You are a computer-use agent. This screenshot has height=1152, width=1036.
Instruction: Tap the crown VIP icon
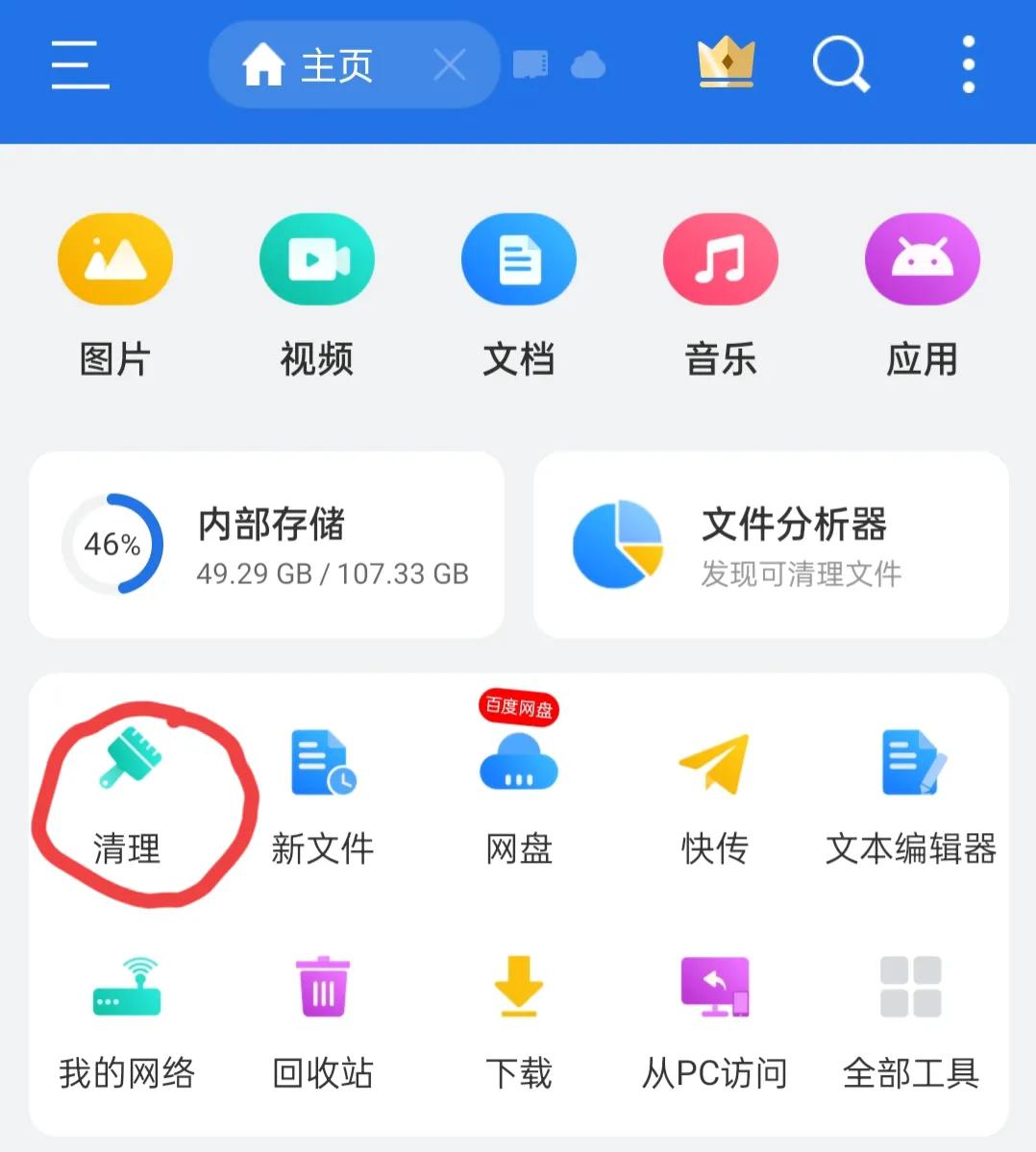[728, 62]
